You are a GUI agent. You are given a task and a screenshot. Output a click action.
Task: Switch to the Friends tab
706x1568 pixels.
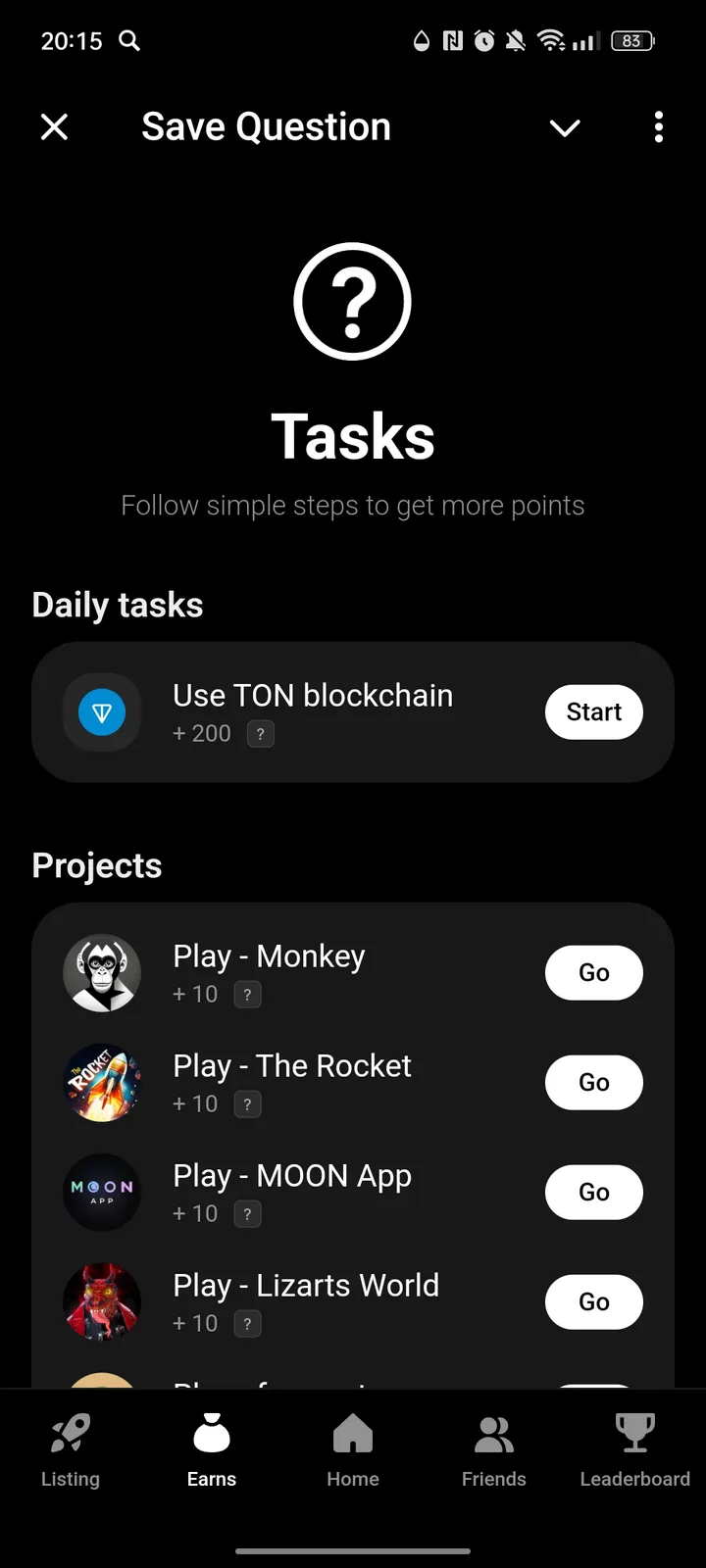[493, 1450]
